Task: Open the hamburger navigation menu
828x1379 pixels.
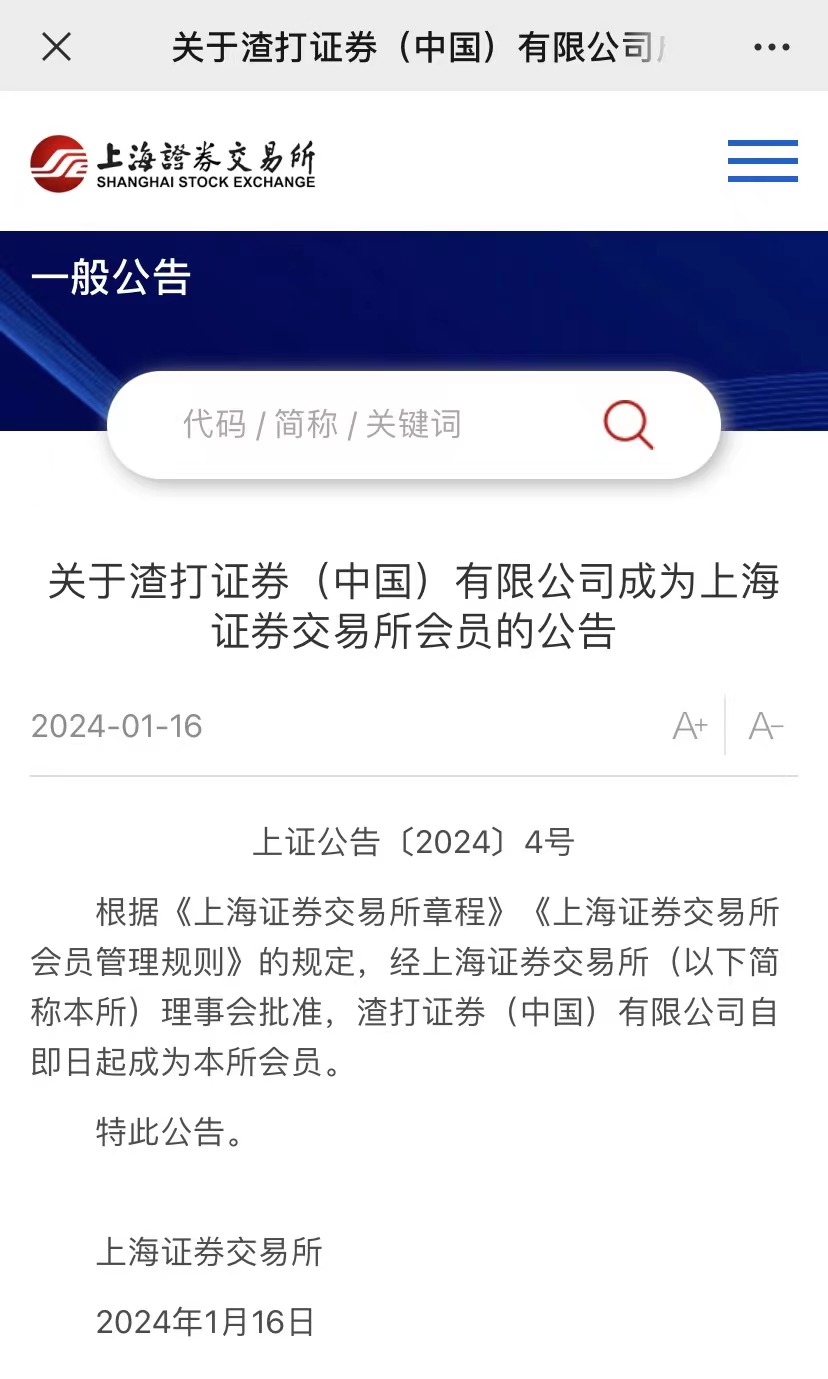Action: (x=762, y=161)
